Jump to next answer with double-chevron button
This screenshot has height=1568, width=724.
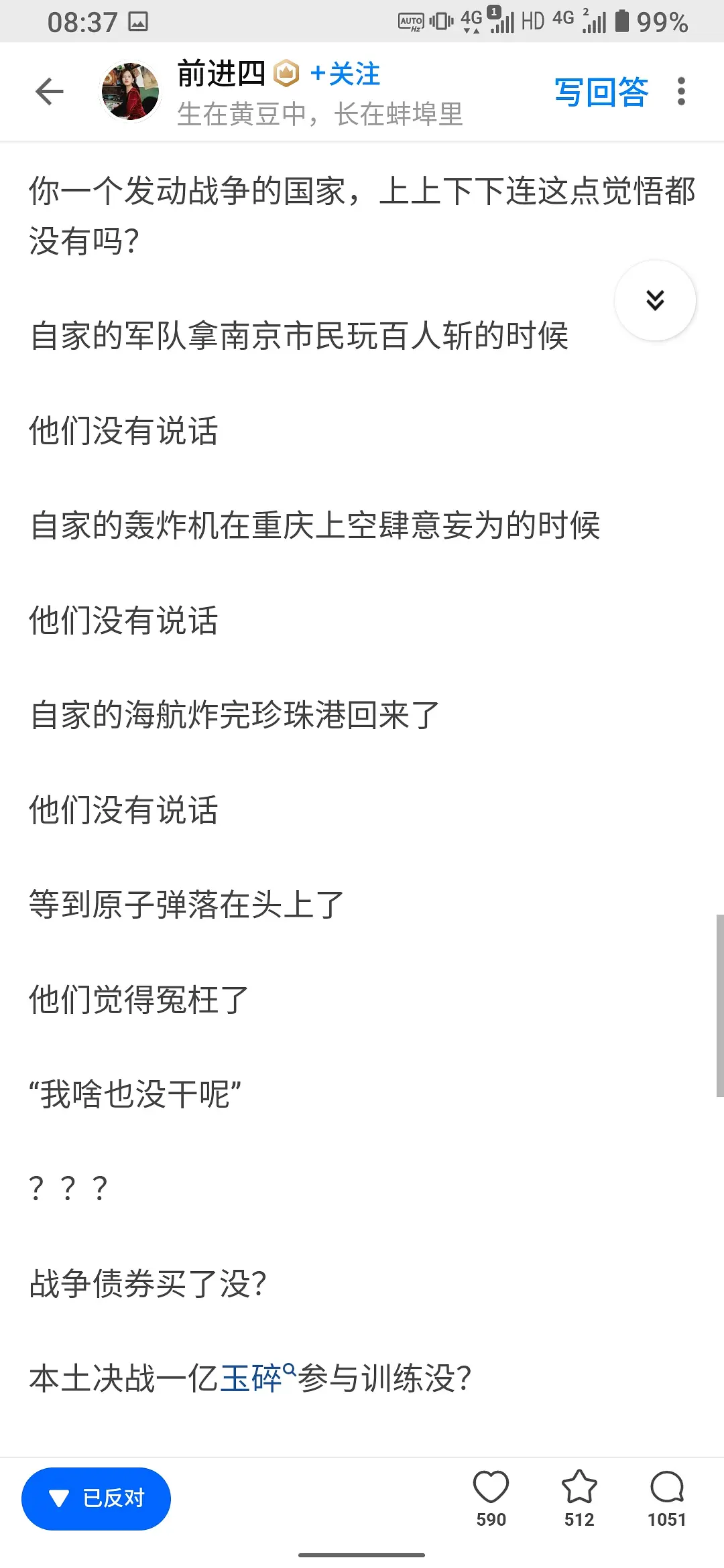click(x=655, y=300)
